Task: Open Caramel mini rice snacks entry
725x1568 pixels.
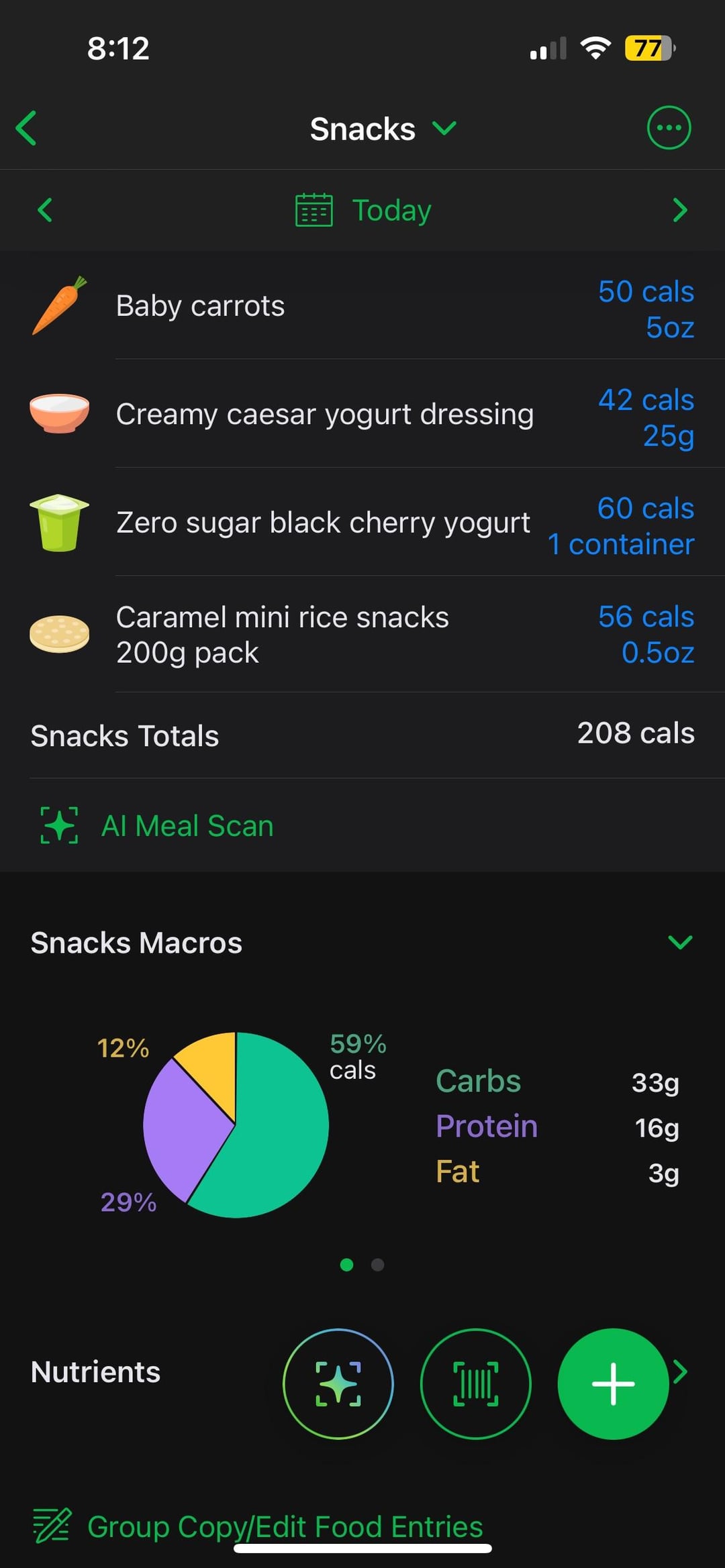Action: [x=362, y=634]
